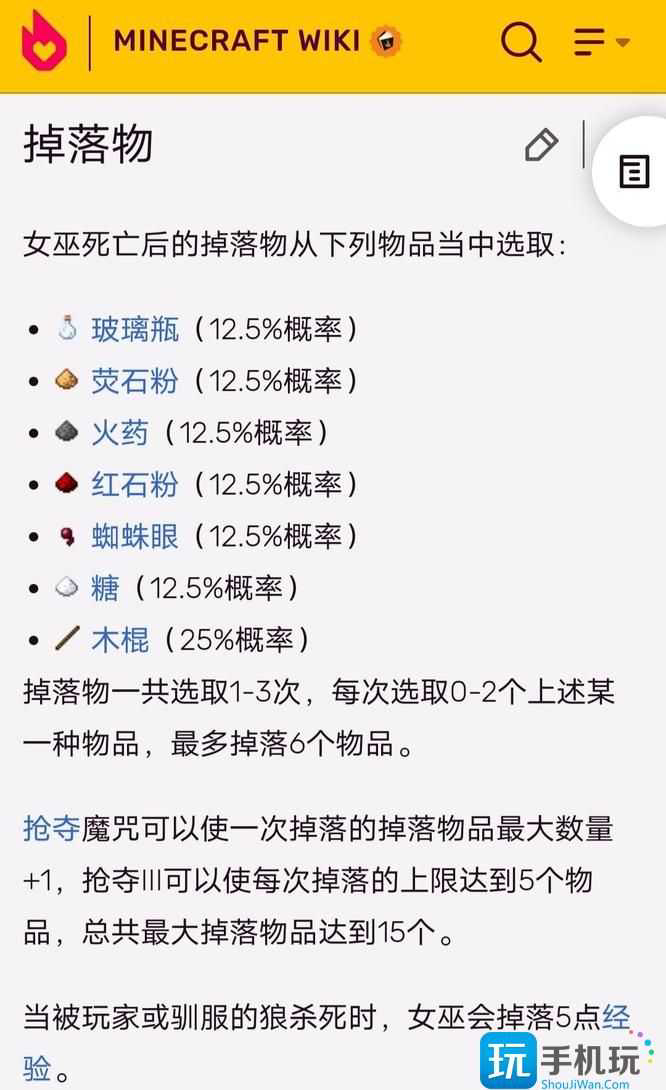
Task: Open the 玻璃瓶 link
Action: pos(134,329)
